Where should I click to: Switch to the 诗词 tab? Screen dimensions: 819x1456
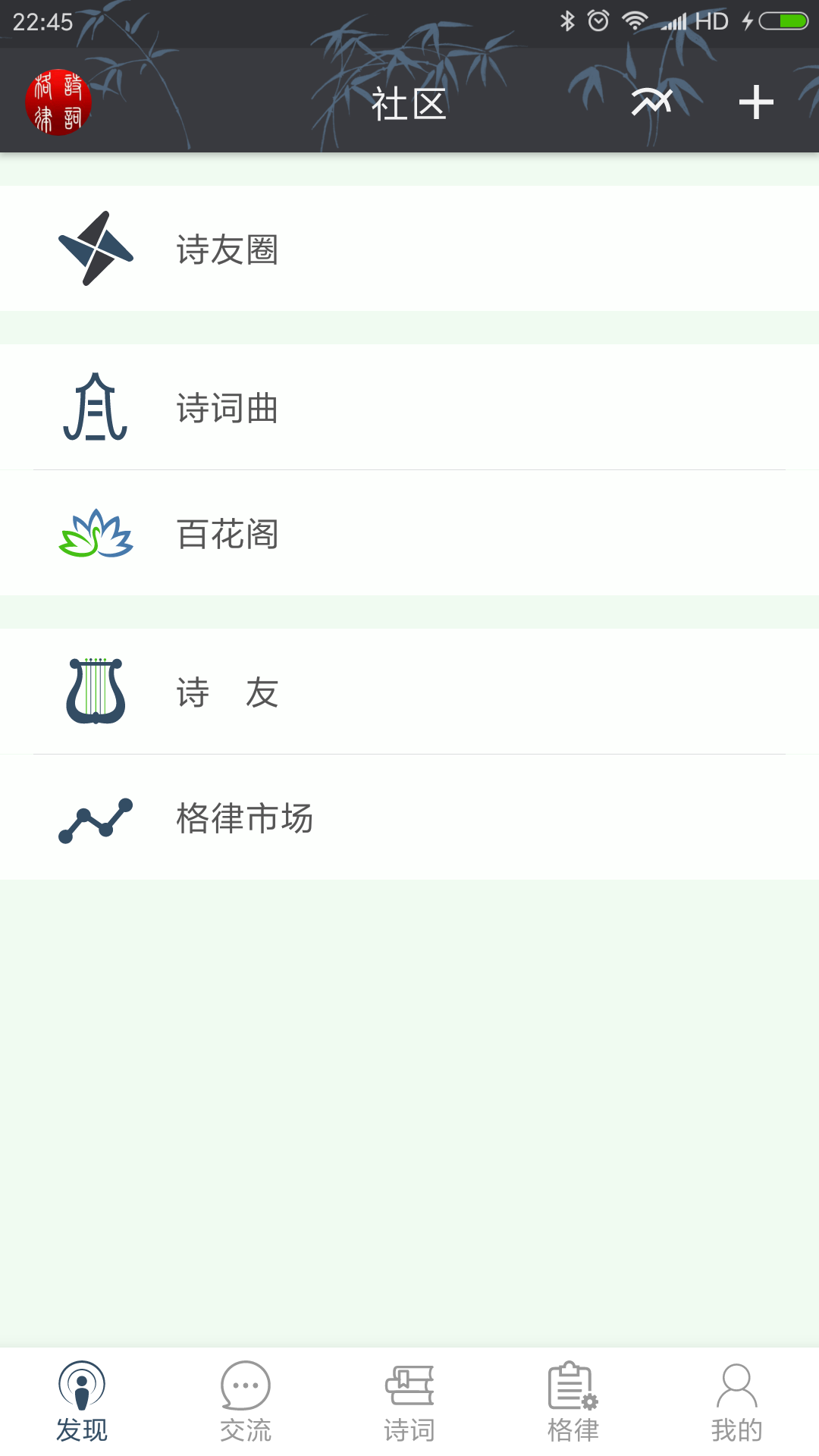(409, 1401)
